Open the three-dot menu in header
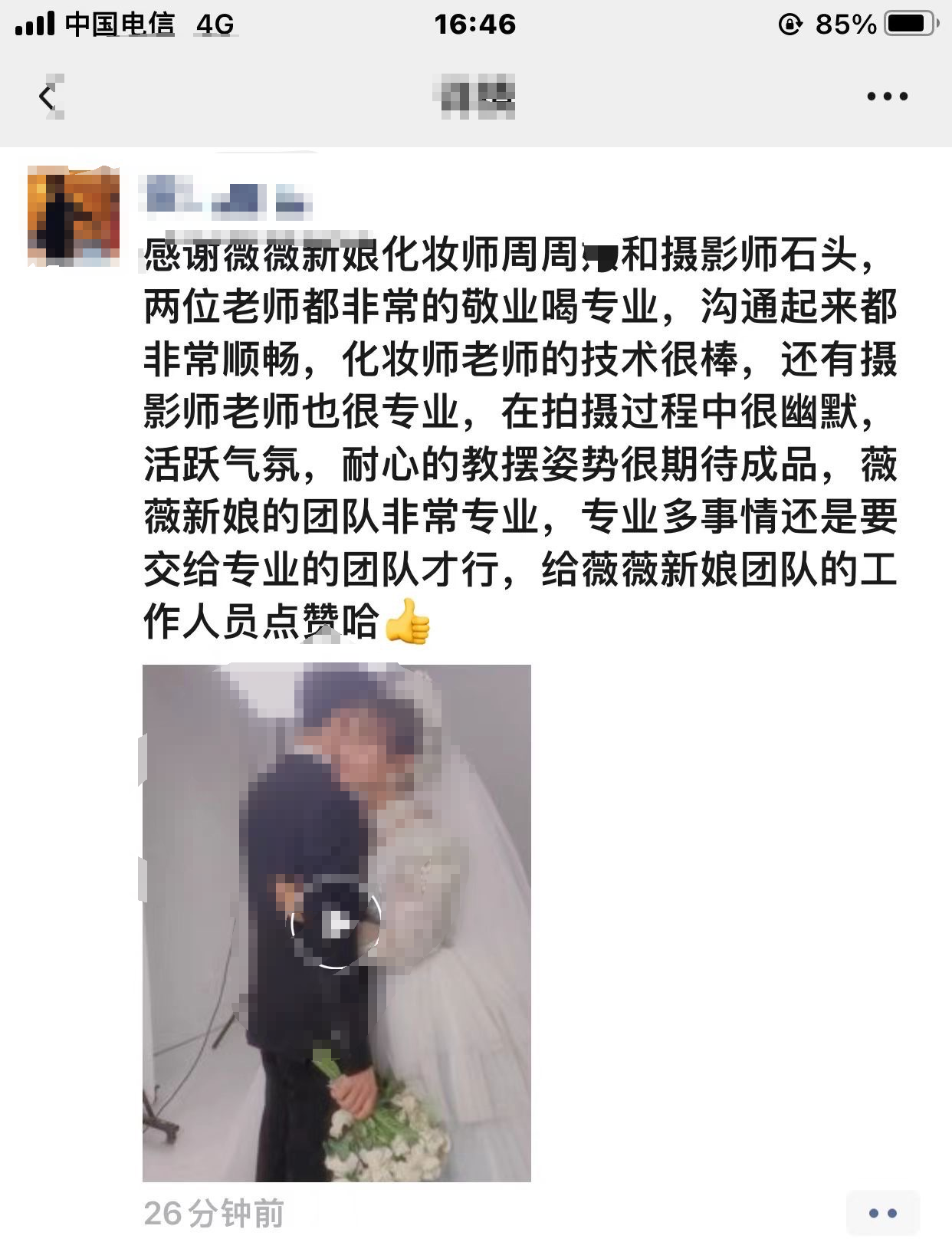This screenshot has height=1252, width=952. coord(887,97)
